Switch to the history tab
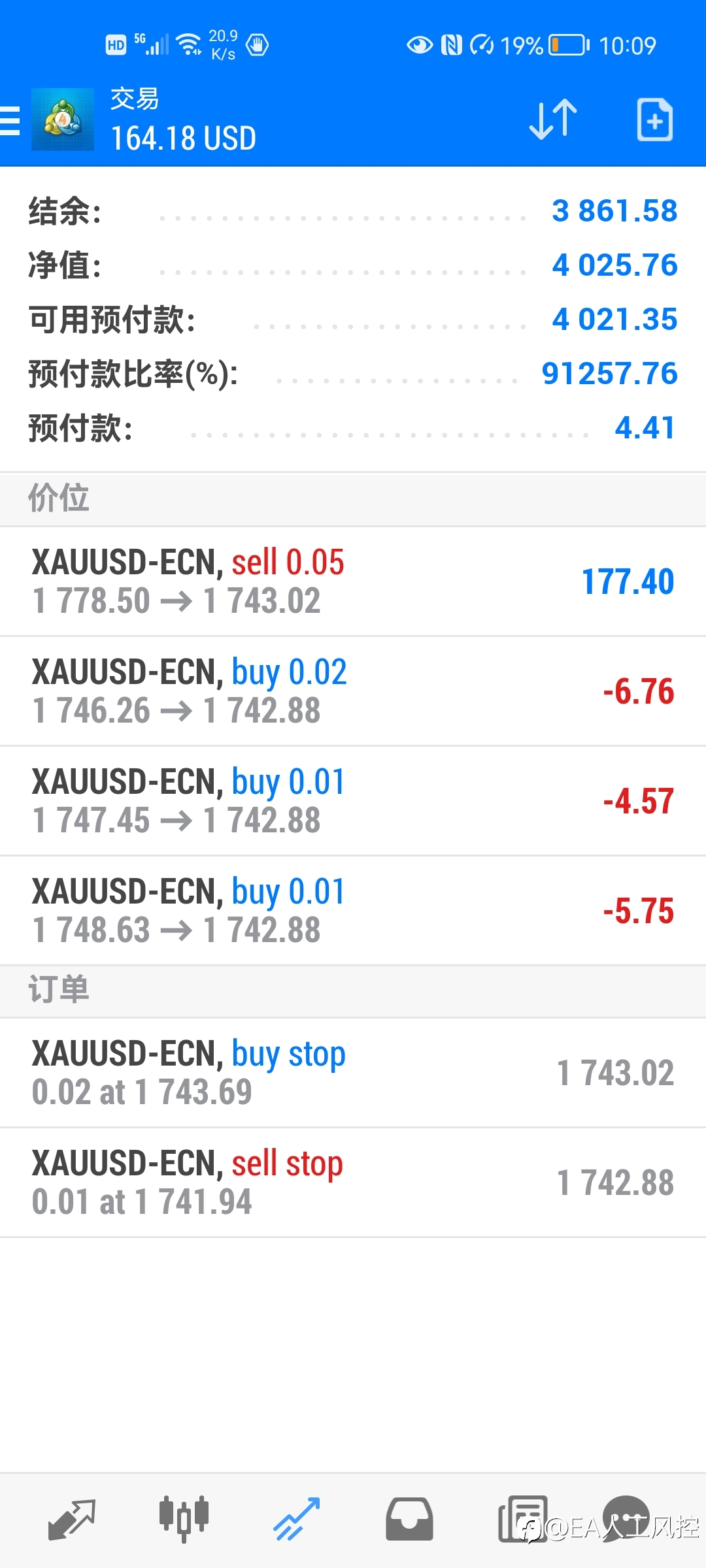706x1568 pixels. [409, 1520]
